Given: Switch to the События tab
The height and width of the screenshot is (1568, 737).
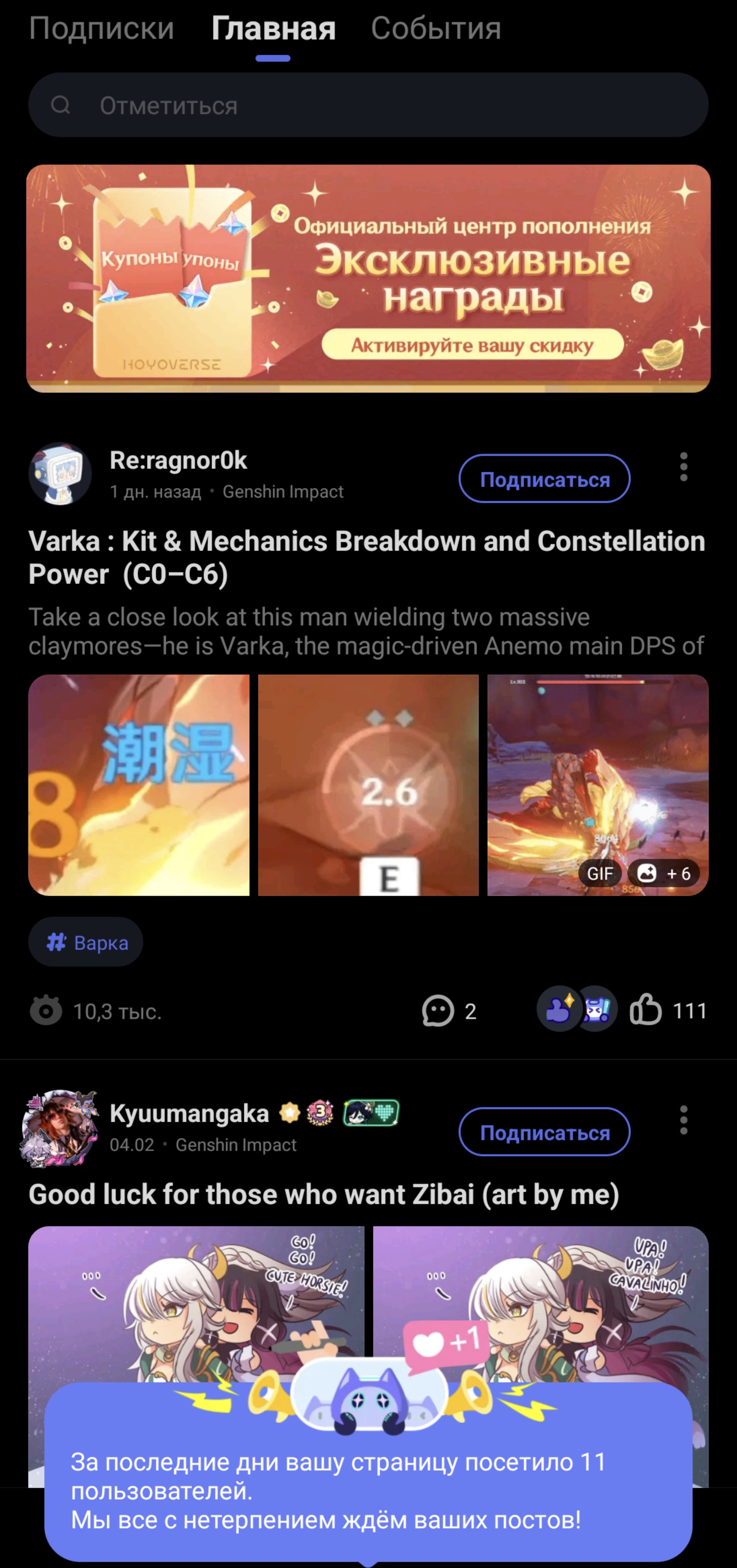Looking at the screenshot, I should coord(436,29).
